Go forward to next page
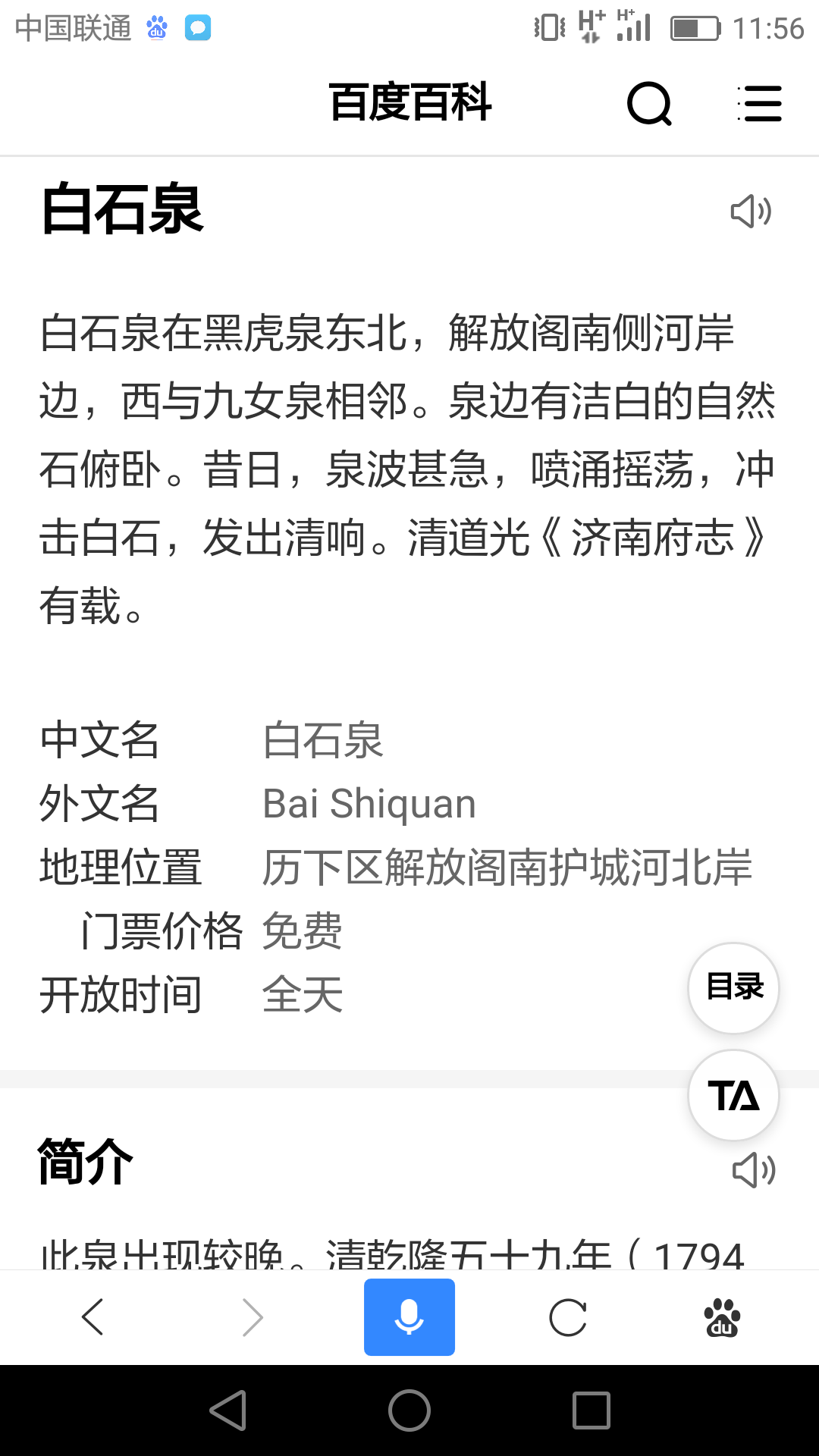The image size is (819, 1456). tap(252, 1316)
